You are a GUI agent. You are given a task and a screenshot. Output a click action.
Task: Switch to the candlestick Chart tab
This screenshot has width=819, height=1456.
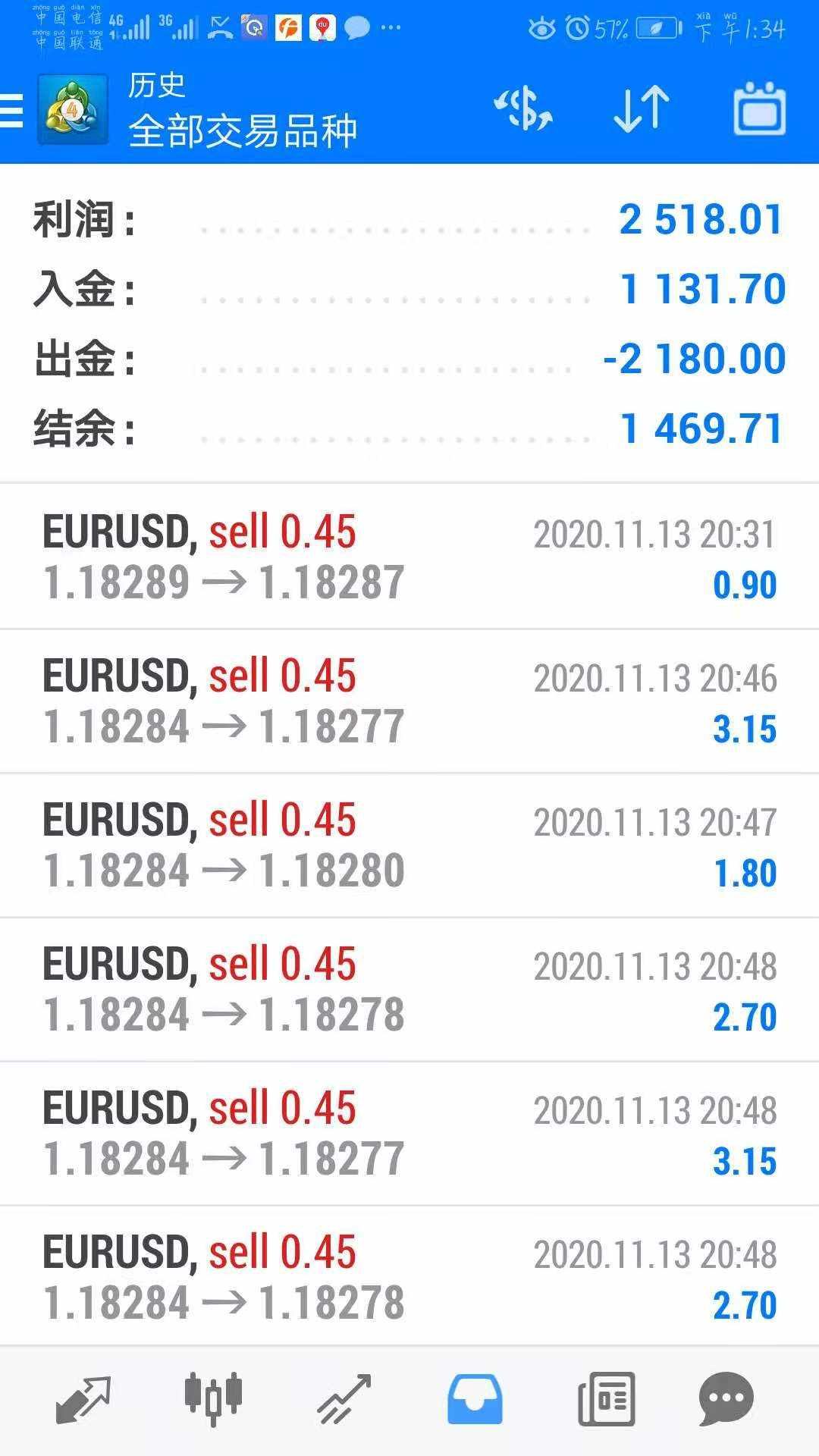click(214, 1398)
